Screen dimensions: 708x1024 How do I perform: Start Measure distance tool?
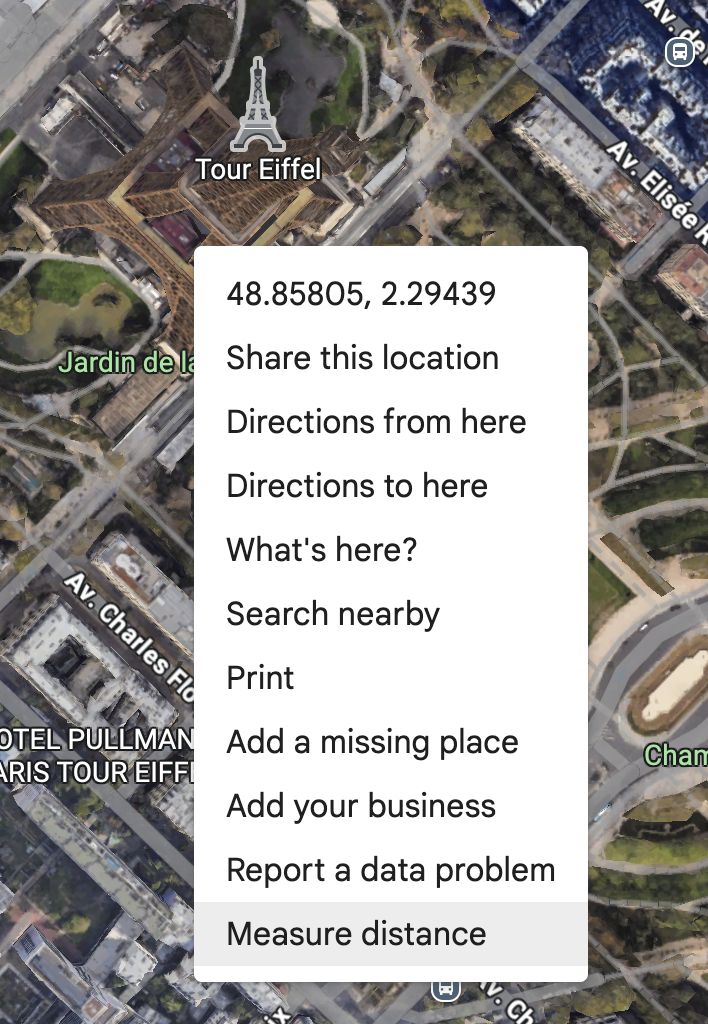356,934
